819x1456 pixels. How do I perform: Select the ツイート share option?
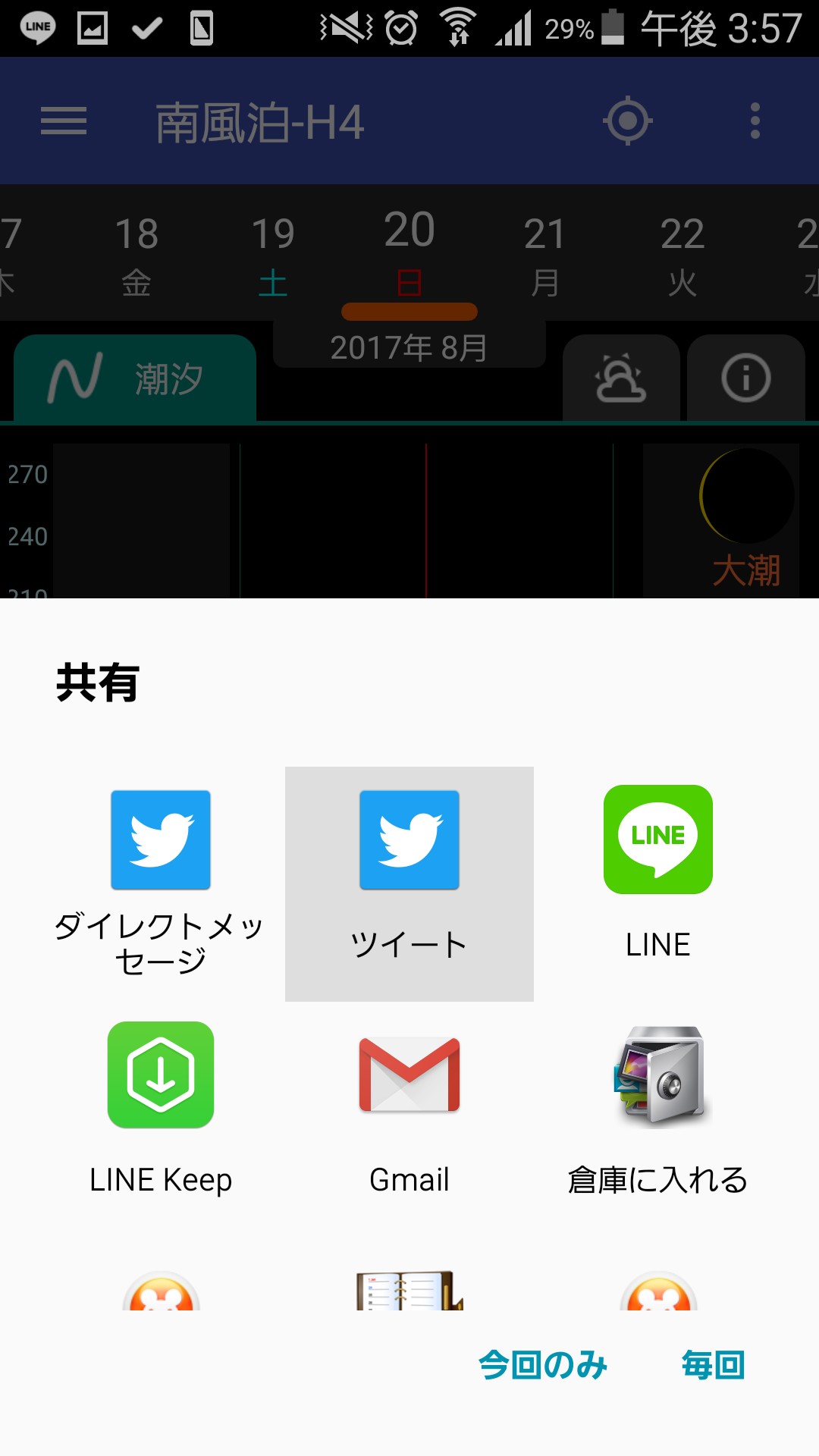(409, 880)
